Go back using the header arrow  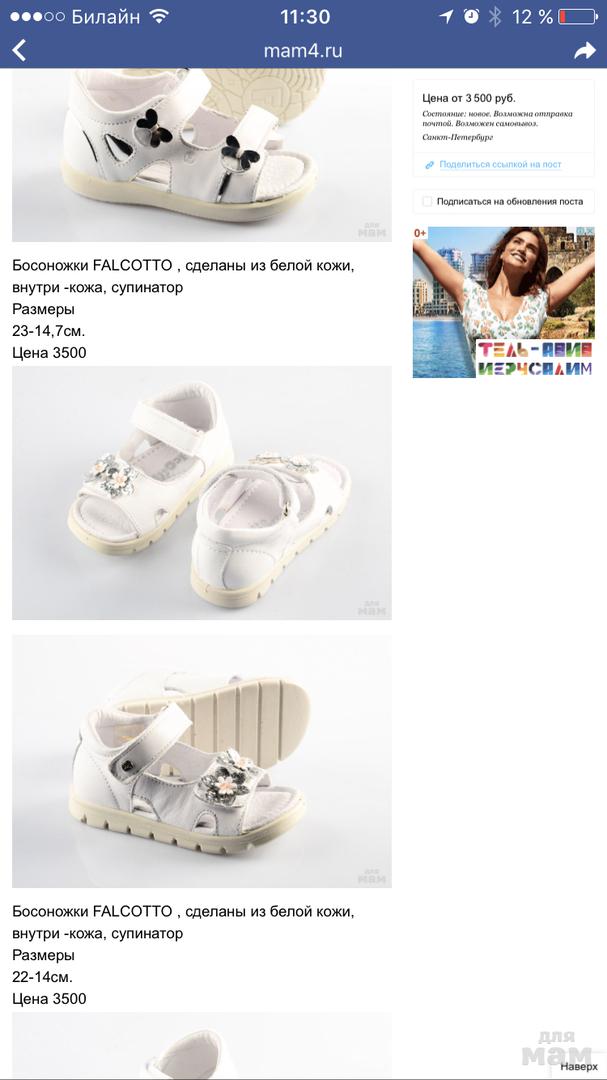tap(19, 51)
